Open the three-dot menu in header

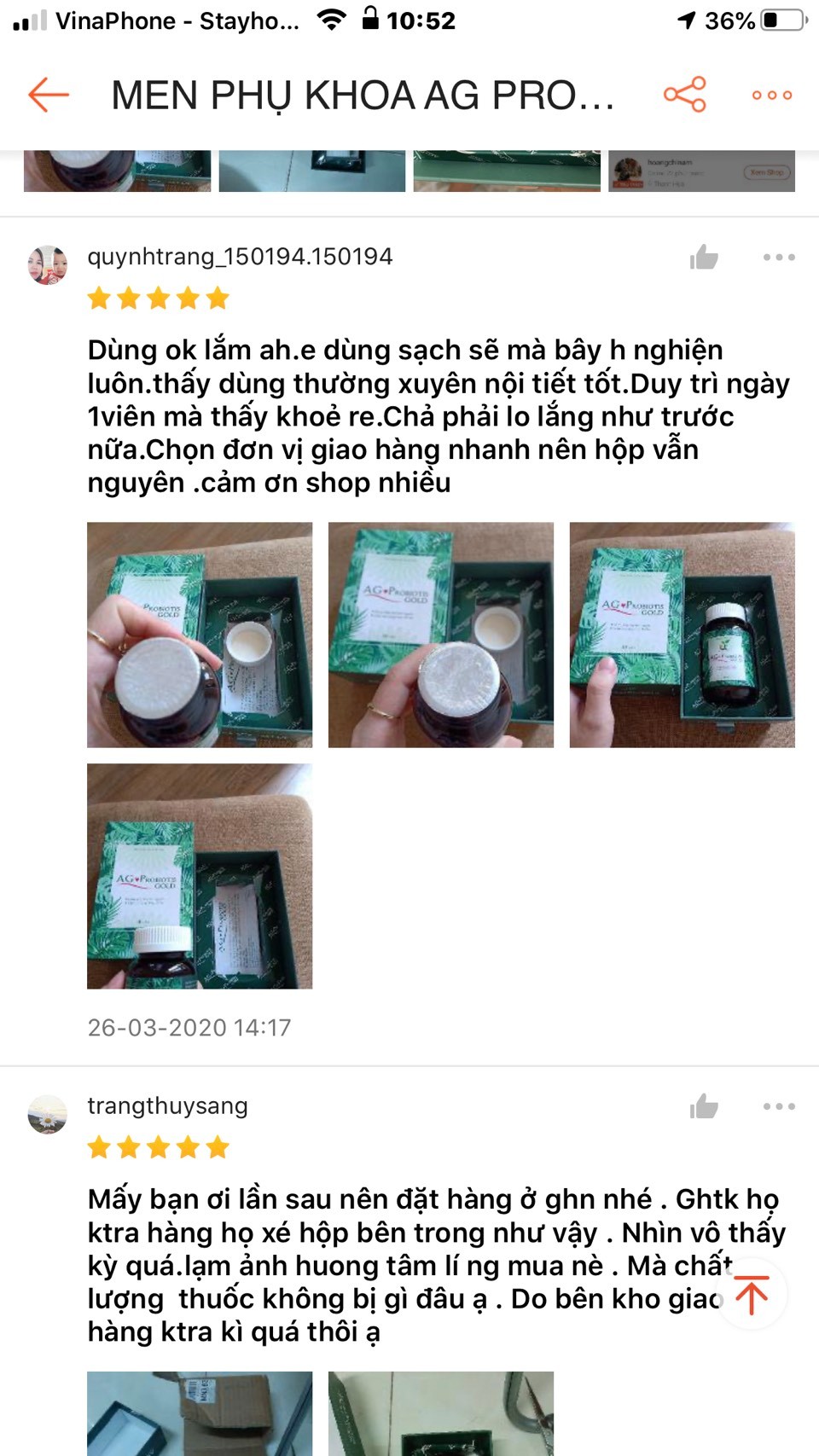point(771,95)
